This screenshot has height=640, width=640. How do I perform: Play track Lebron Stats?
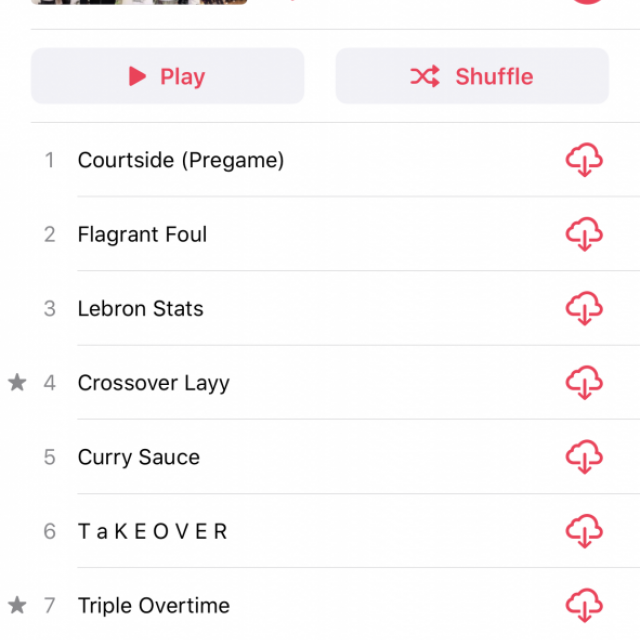point(140,309)
